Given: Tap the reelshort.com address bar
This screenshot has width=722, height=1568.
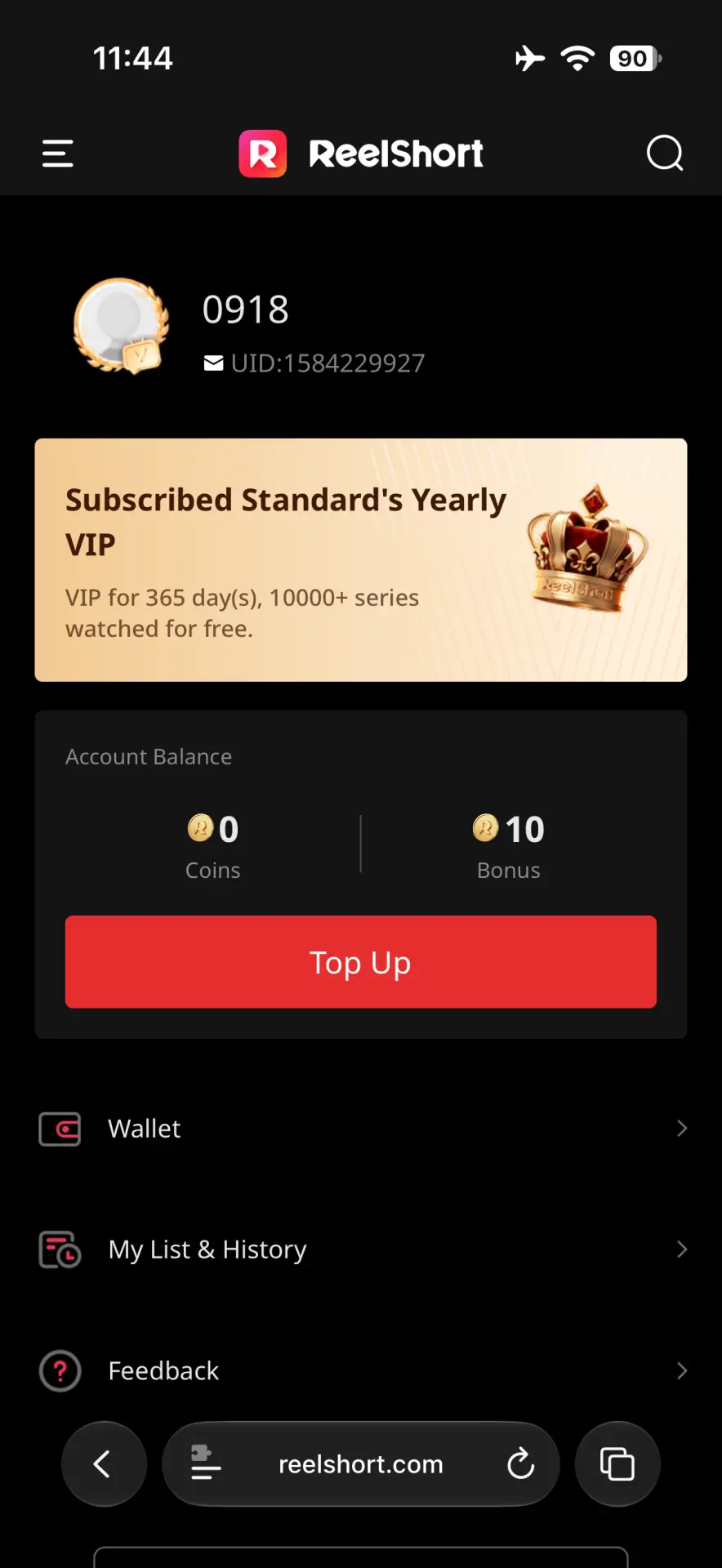Looking at the screenshot, I should 361,1464.
